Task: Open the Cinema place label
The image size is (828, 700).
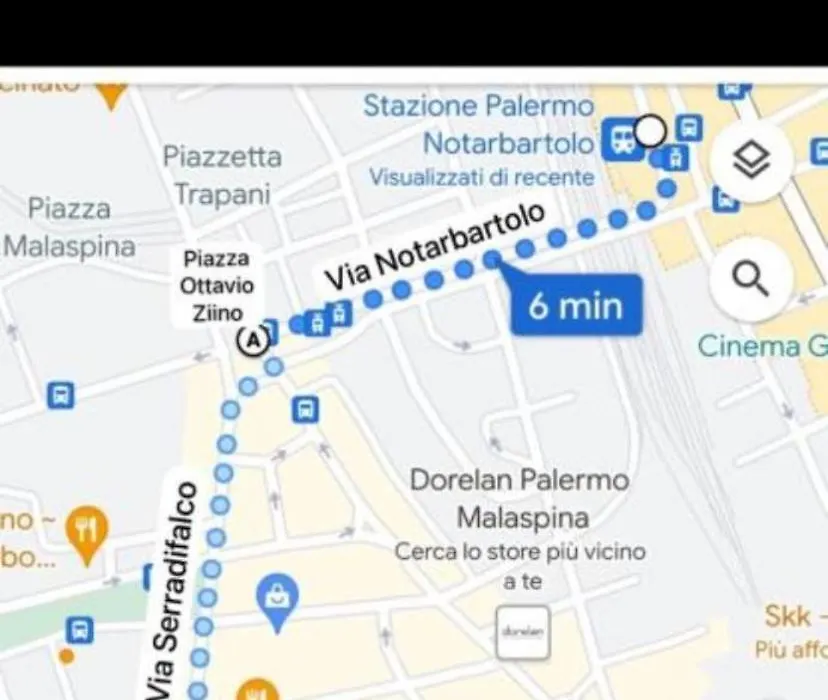Action: 762,346
